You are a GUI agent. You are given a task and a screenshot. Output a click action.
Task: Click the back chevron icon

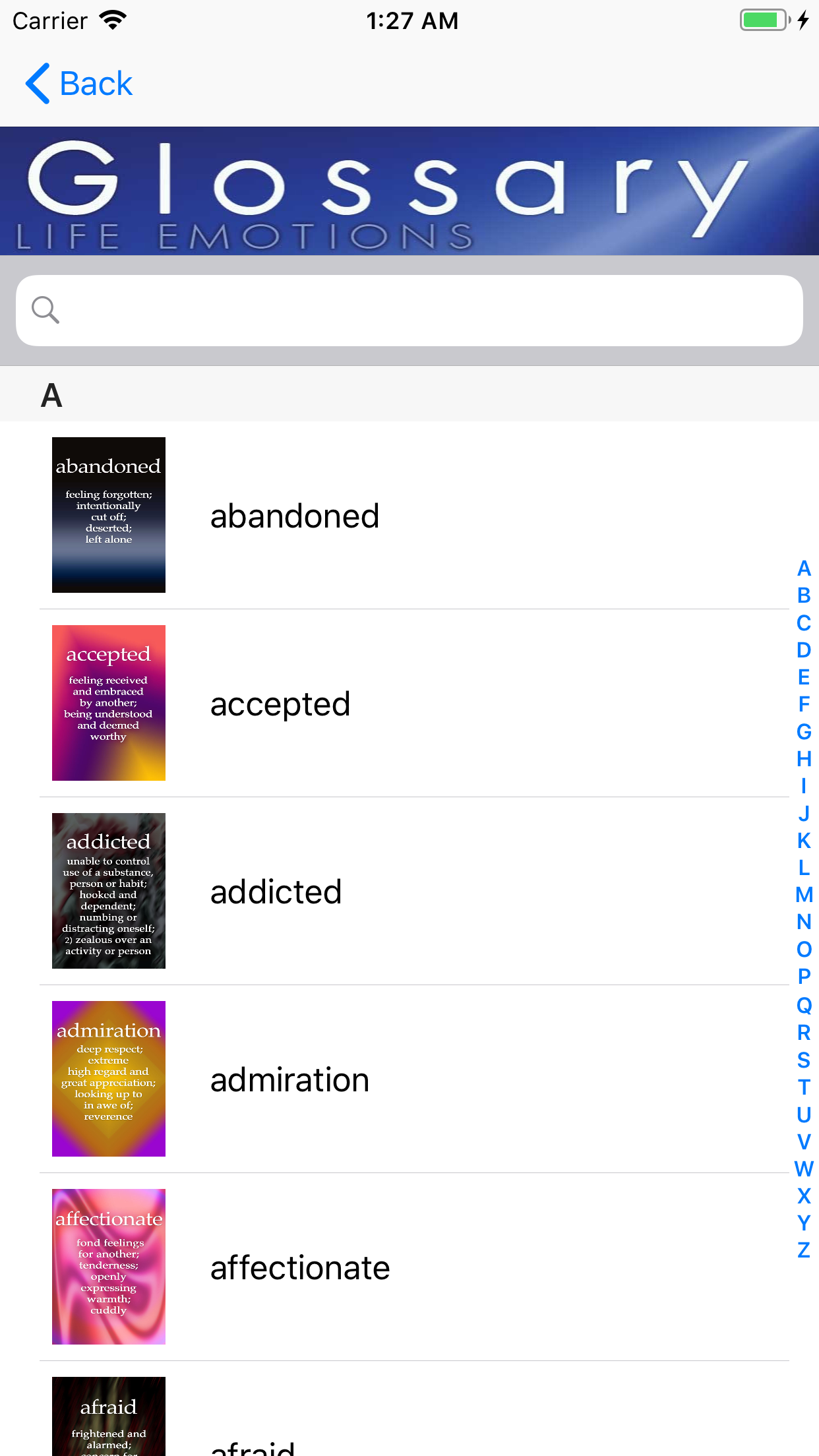click(36, 83)
